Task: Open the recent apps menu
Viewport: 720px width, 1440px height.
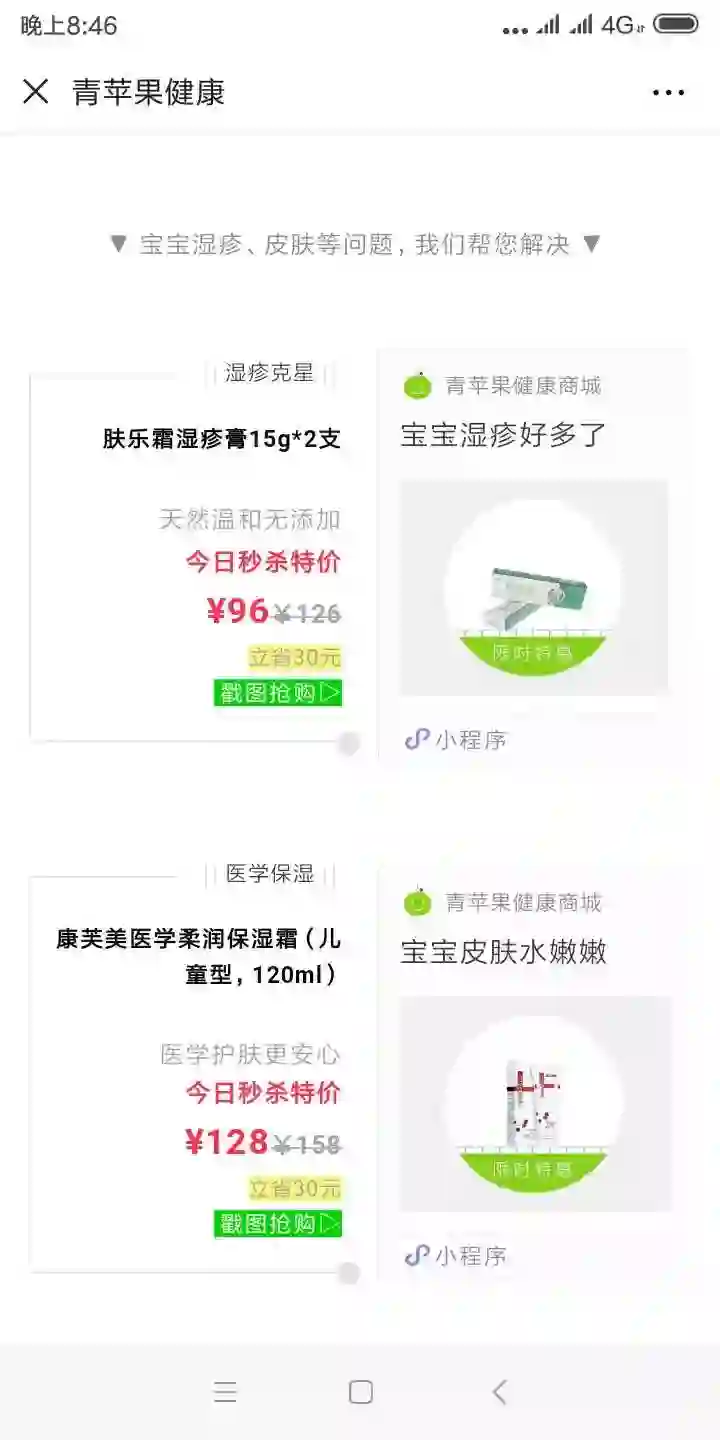Action: click(226, 1391)
